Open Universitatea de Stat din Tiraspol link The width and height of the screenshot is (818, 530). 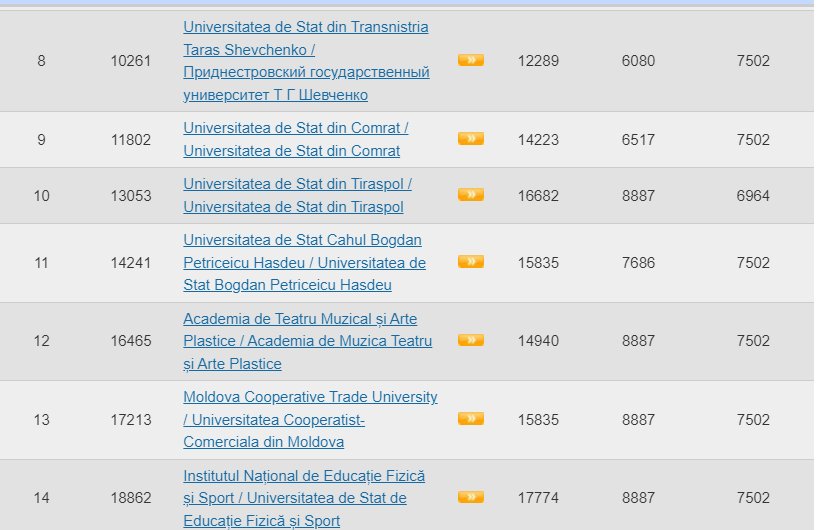(x=297, y=196)
